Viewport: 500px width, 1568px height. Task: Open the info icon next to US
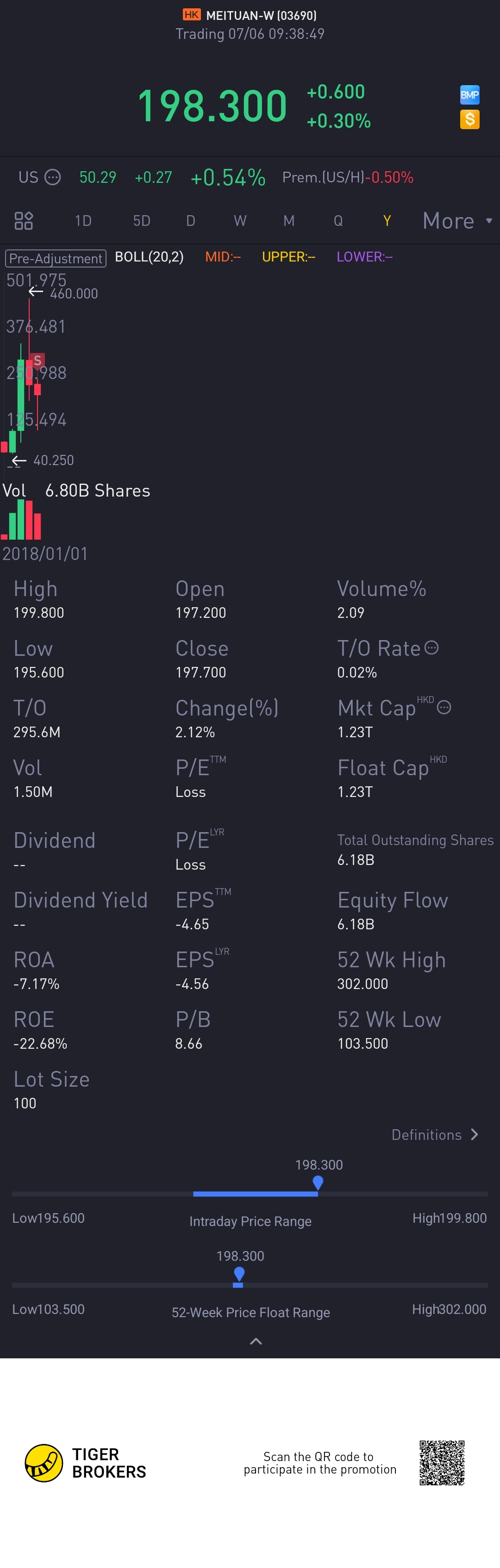click(x=53, y=177)
